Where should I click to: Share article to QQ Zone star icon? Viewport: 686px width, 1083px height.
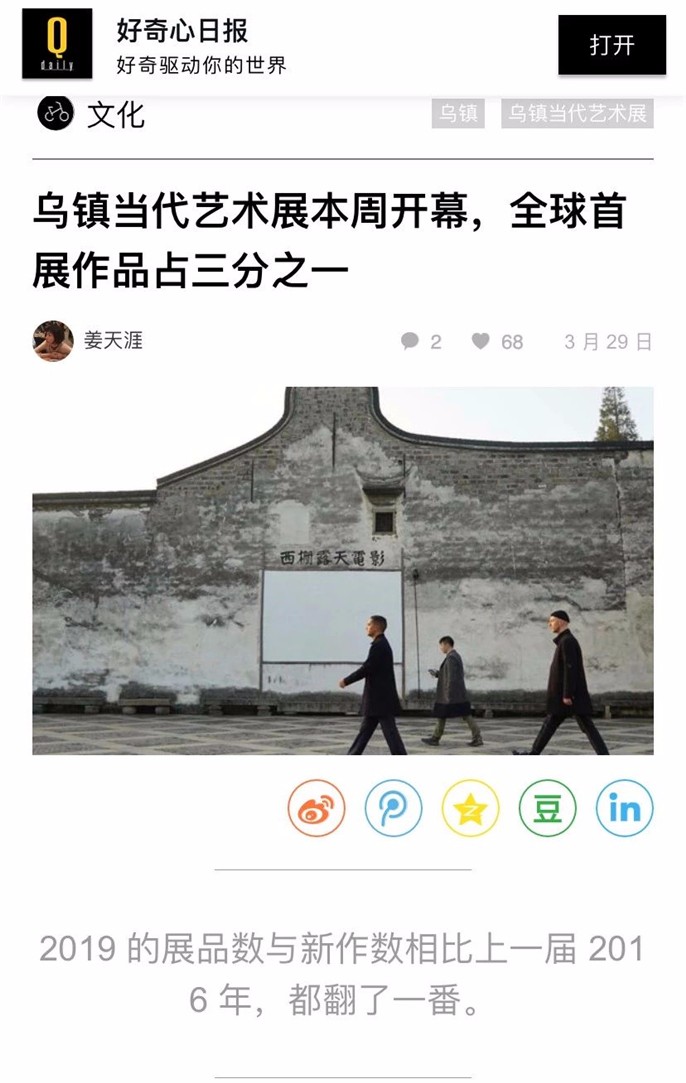point(470,808)
